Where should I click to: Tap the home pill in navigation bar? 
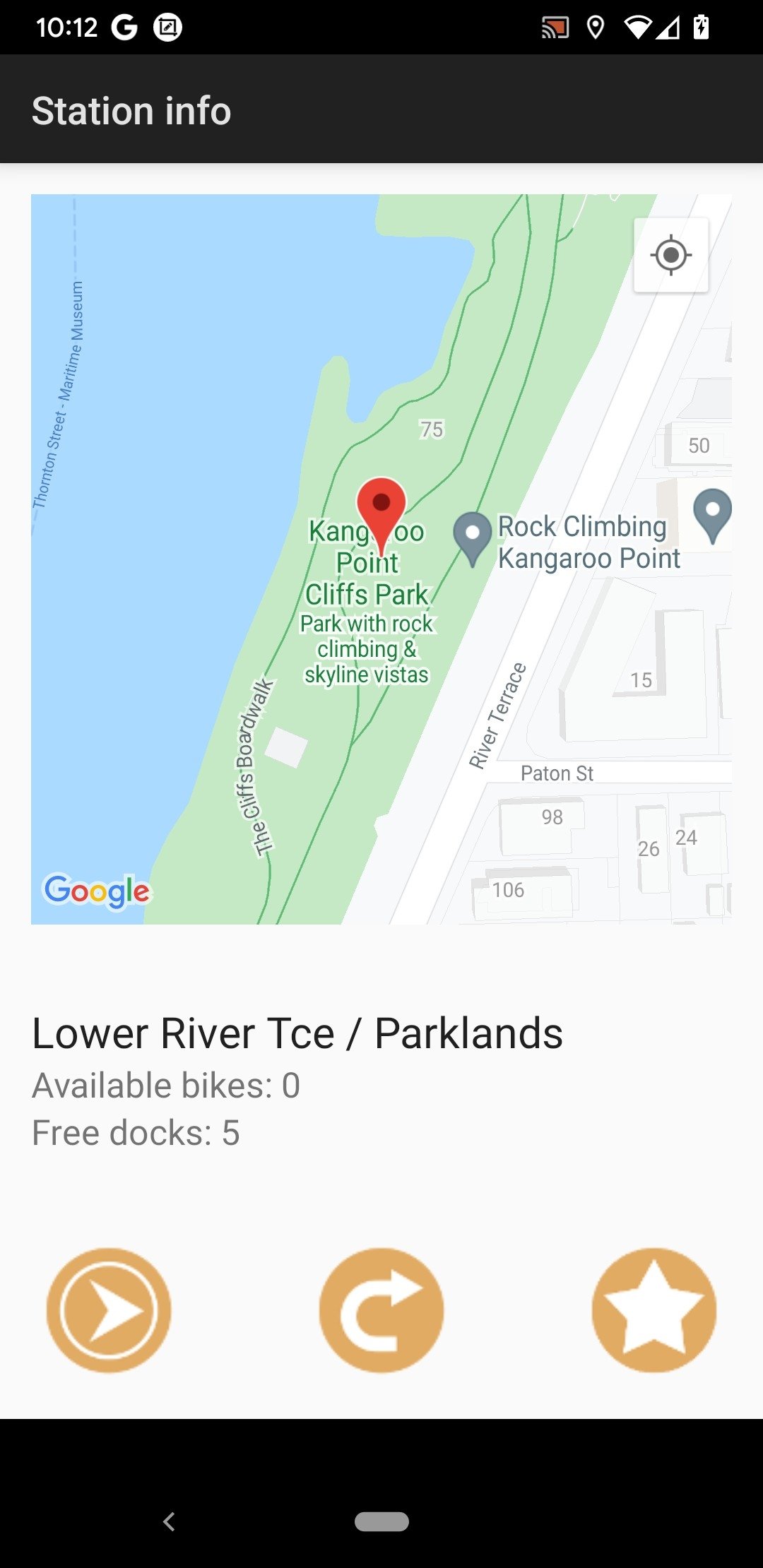click(x=381, y=1521)
